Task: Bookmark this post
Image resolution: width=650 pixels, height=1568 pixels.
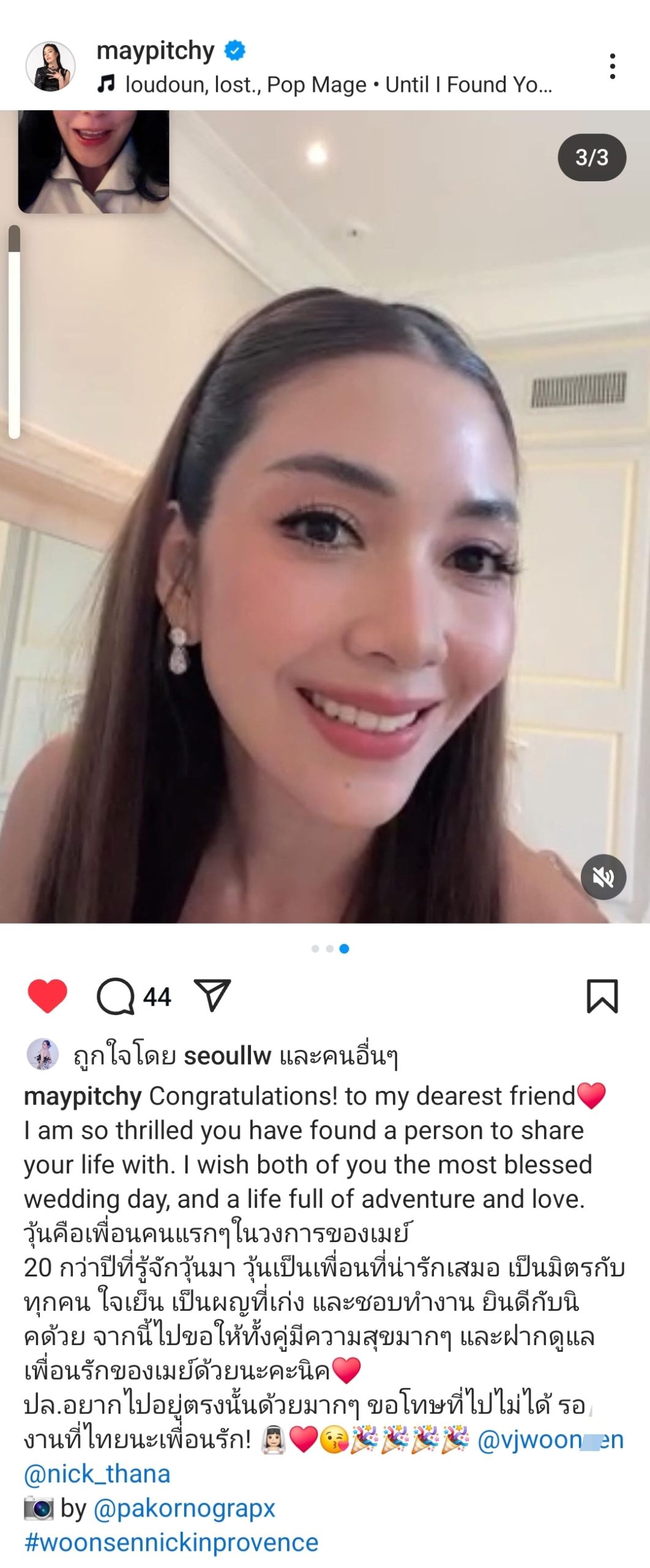Action: [602, 996]
